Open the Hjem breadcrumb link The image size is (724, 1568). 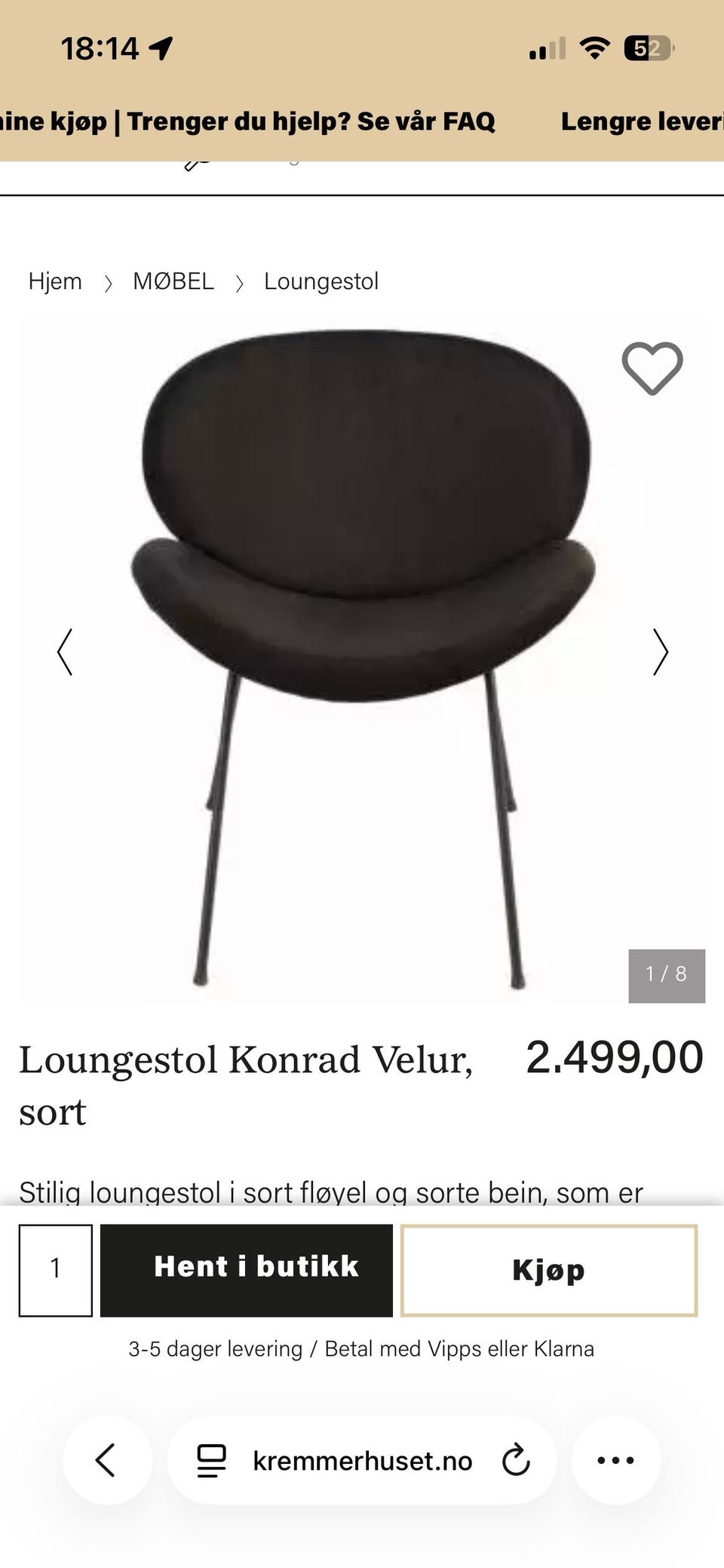click(55, 281)
